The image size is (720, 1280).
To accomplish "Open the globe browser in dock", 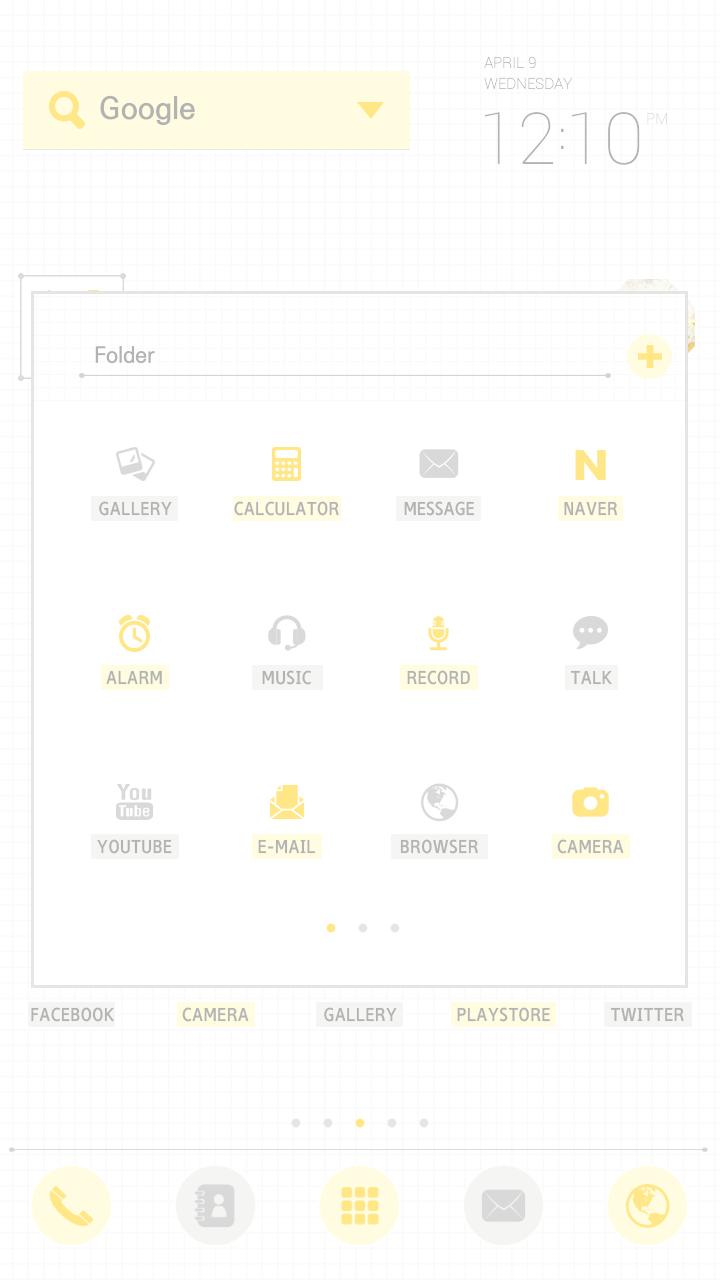I will 647,1206.
